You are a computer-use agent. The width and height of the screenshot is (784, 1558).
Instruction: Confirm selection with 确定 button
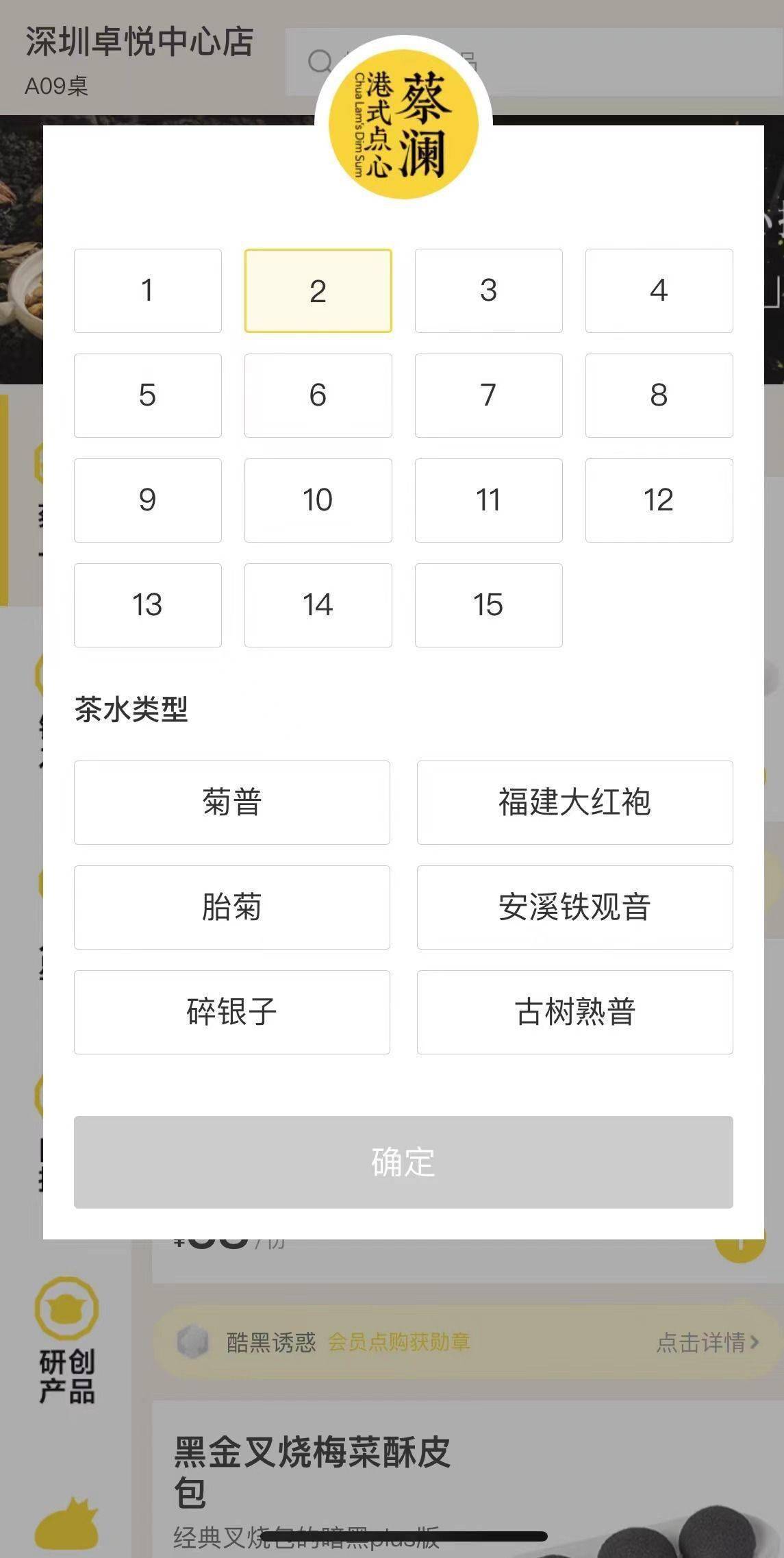[x=403, y=1162]
